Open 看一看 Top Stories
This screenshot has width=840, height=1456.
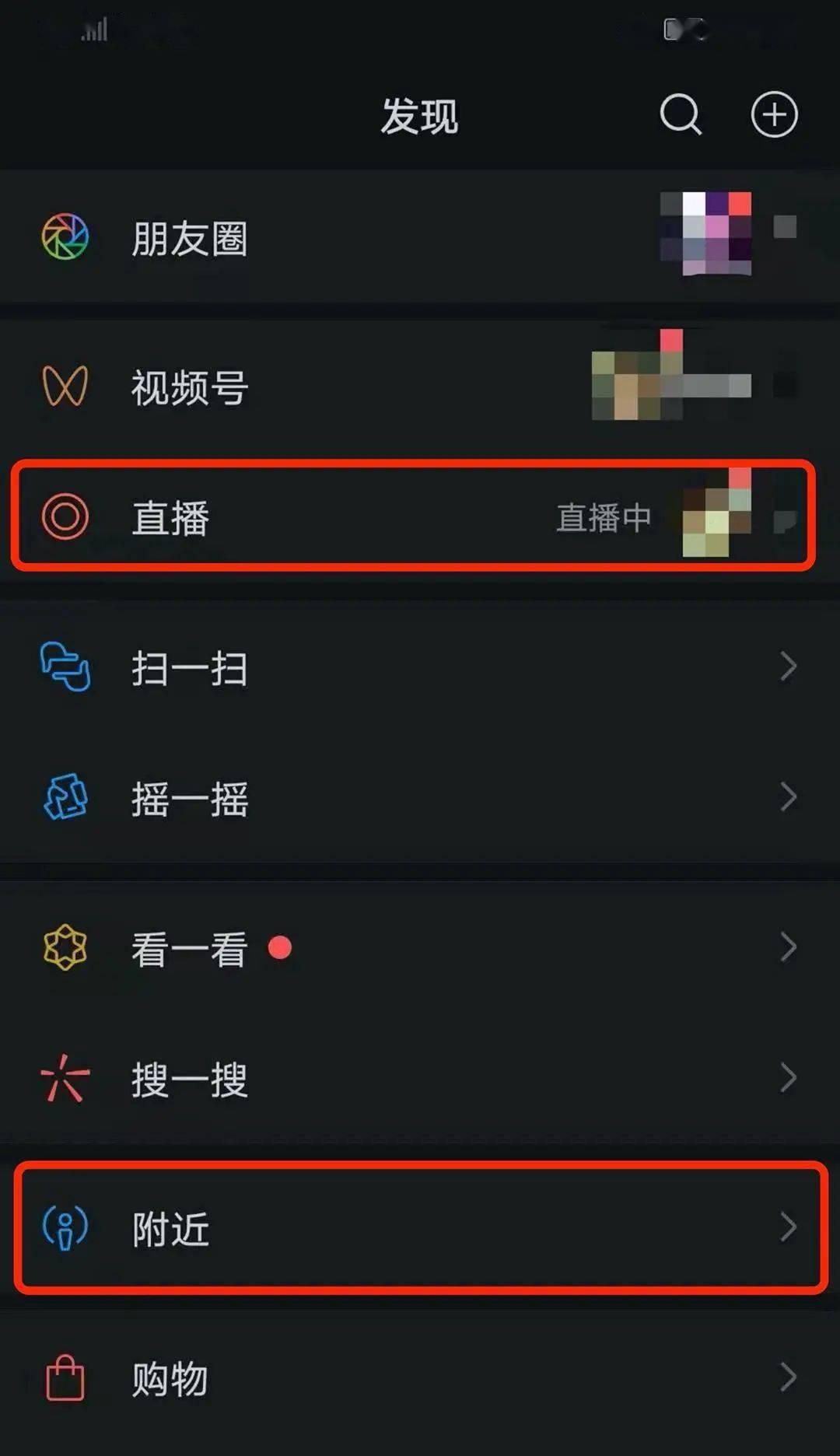190,948
